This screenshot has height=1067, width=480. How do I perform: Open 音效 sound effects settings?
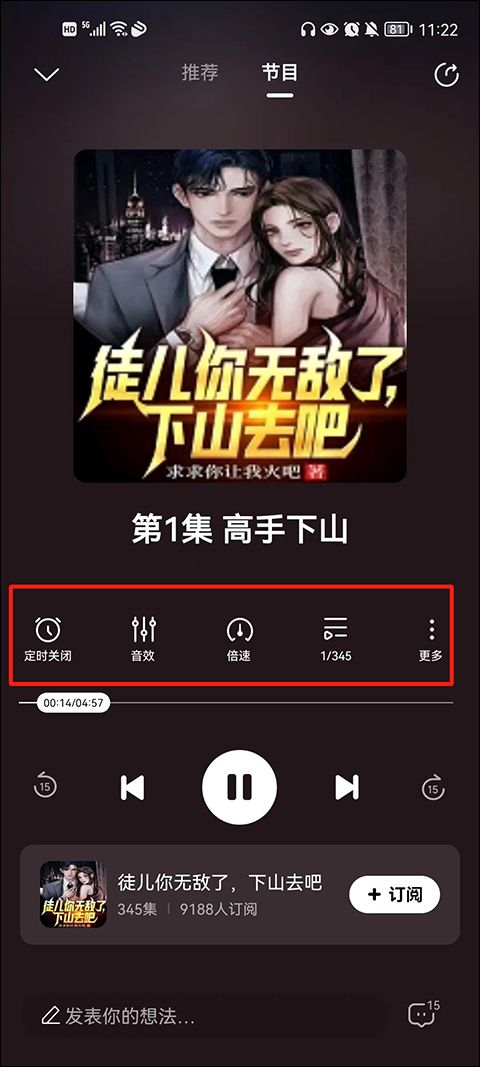144,640
